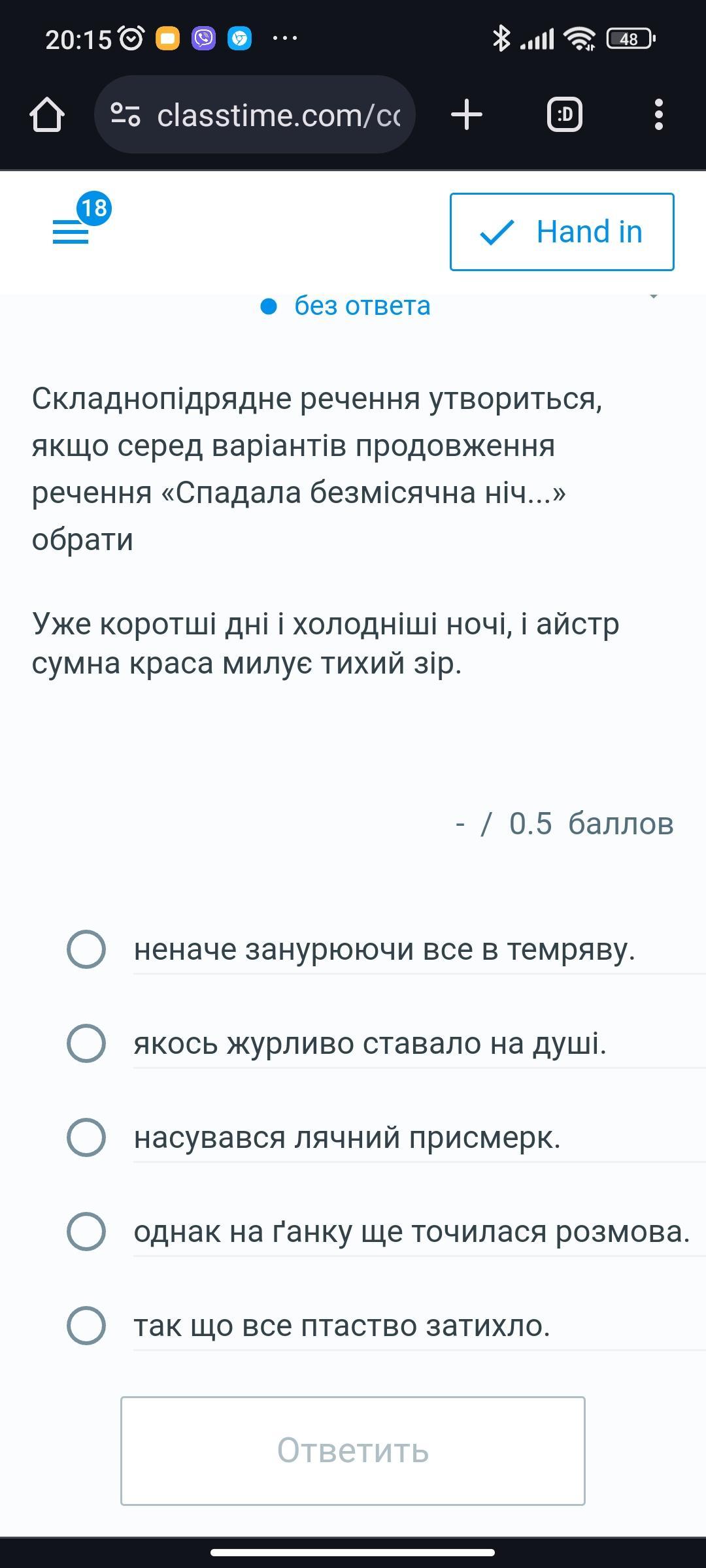Viewport: 706px width, 1568px height.
Task: Tap the classtime.com address bar
Action: click(255, 115)
